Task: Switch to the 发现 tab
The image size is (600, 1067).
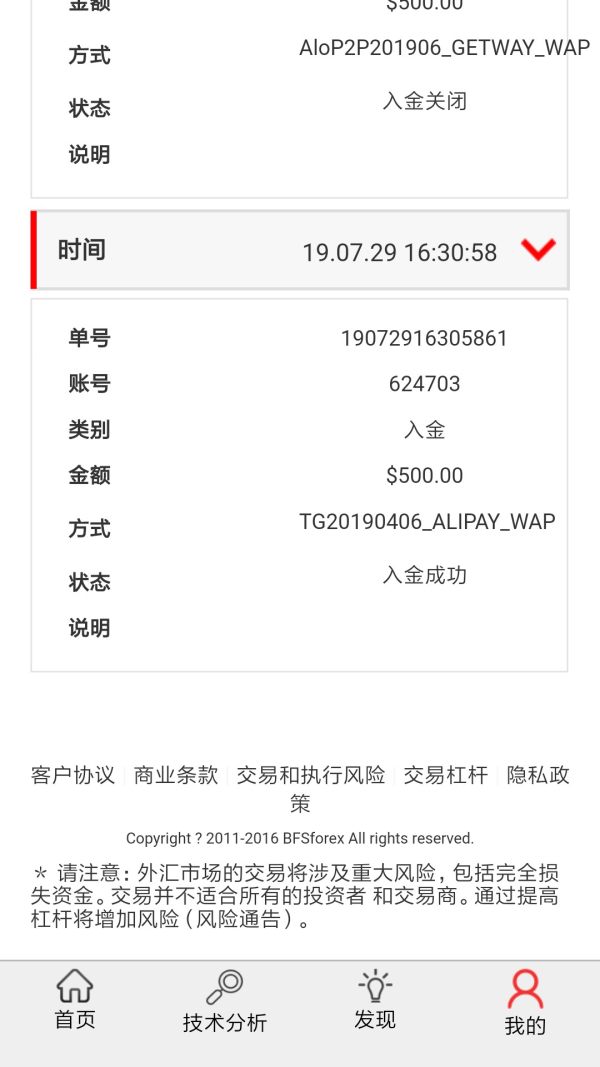Action: click(x=375, y=1001)
